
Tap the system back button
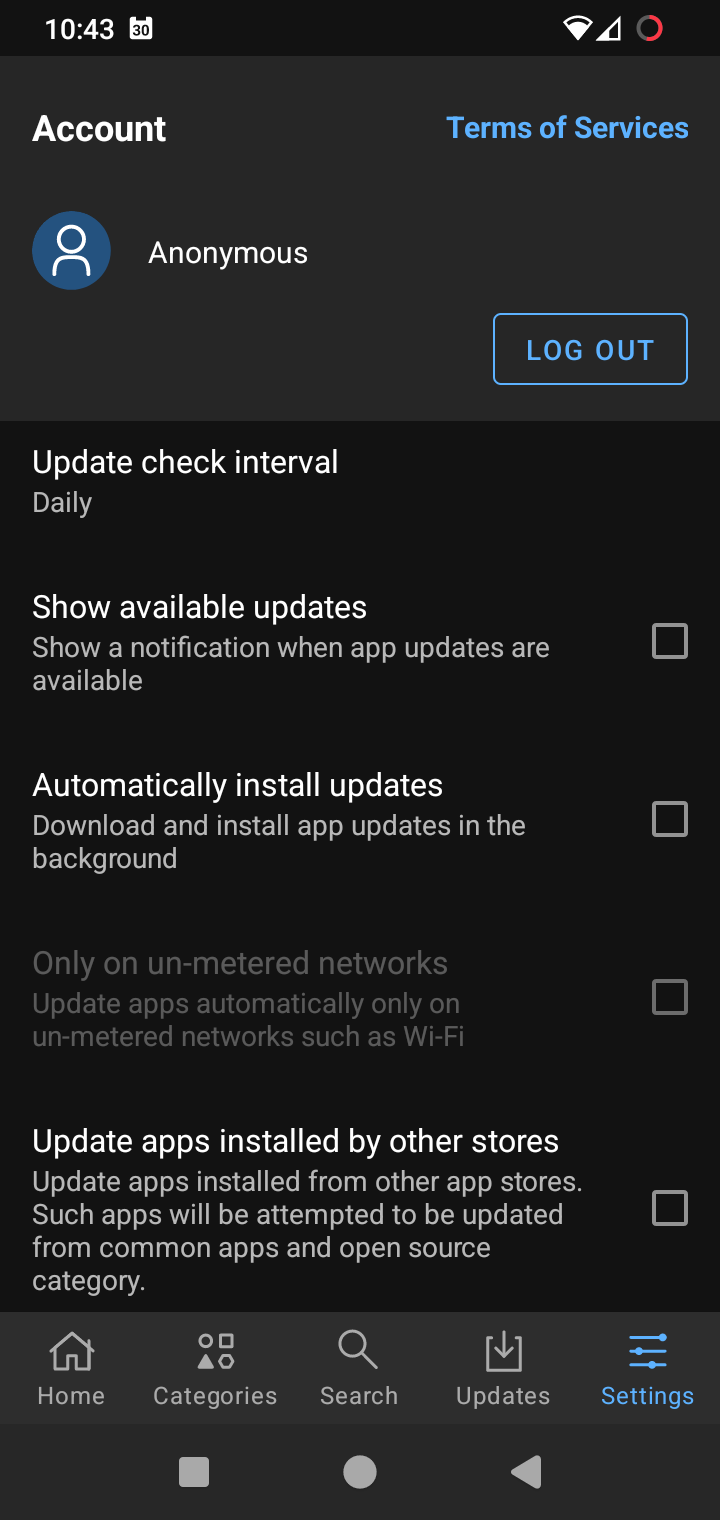pyautogui.click(x=526, y=1472)
